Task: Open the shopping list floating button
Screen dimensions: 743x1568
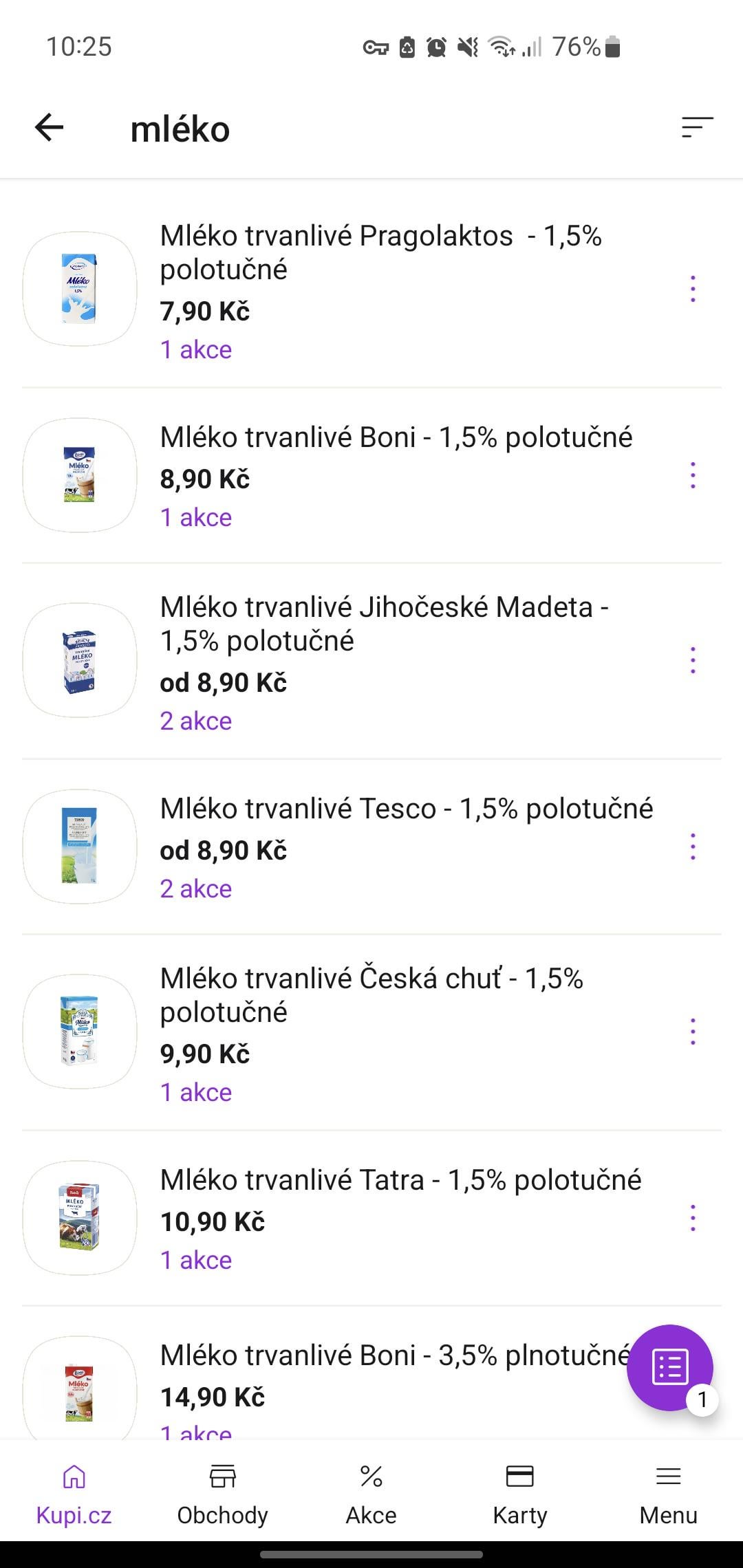Action: 669,1367
